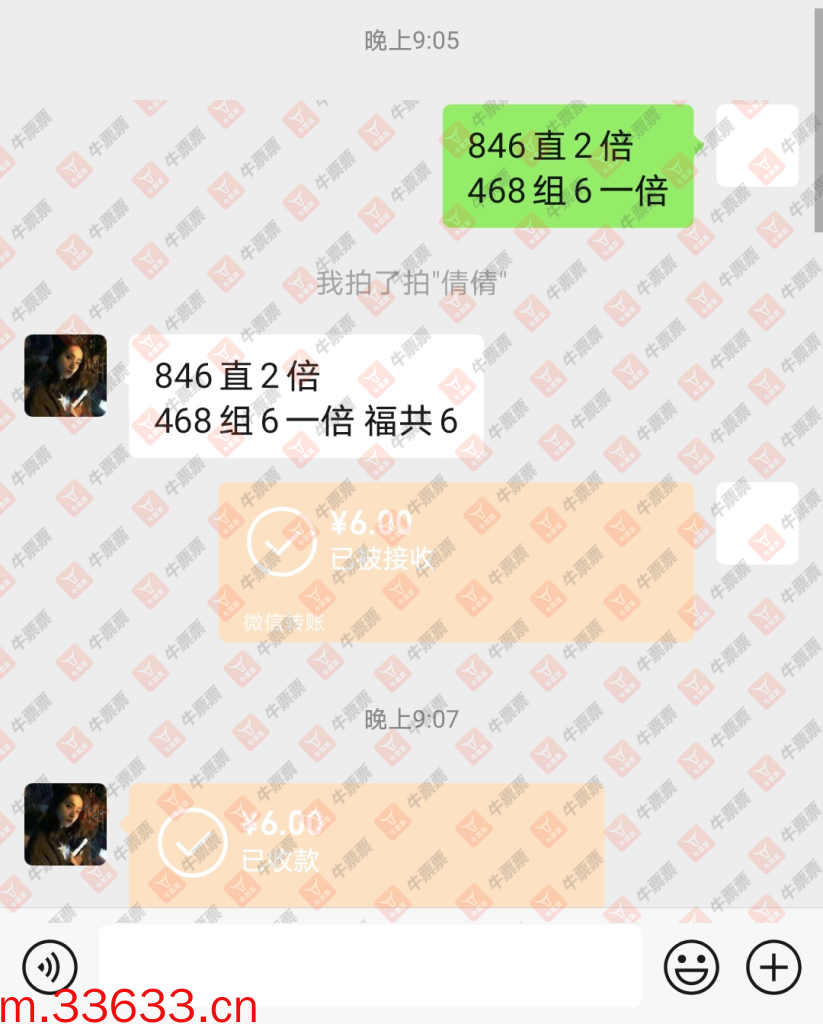View contact avatar beside 846 message
Image resolution: width=823 pixels, height=1024 pixels.
point(65,375)
